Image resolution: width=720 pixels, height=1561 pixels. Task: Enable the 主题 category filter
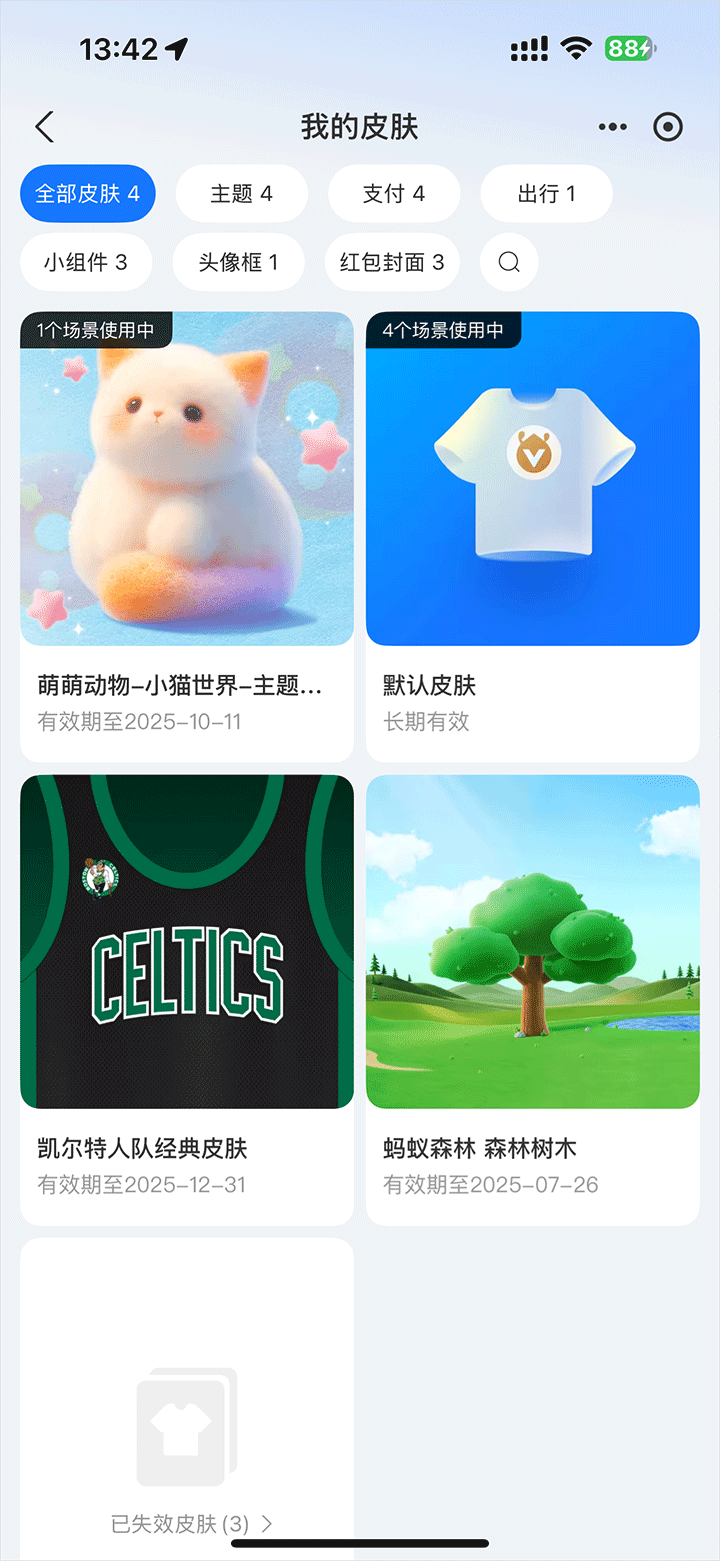242,193
